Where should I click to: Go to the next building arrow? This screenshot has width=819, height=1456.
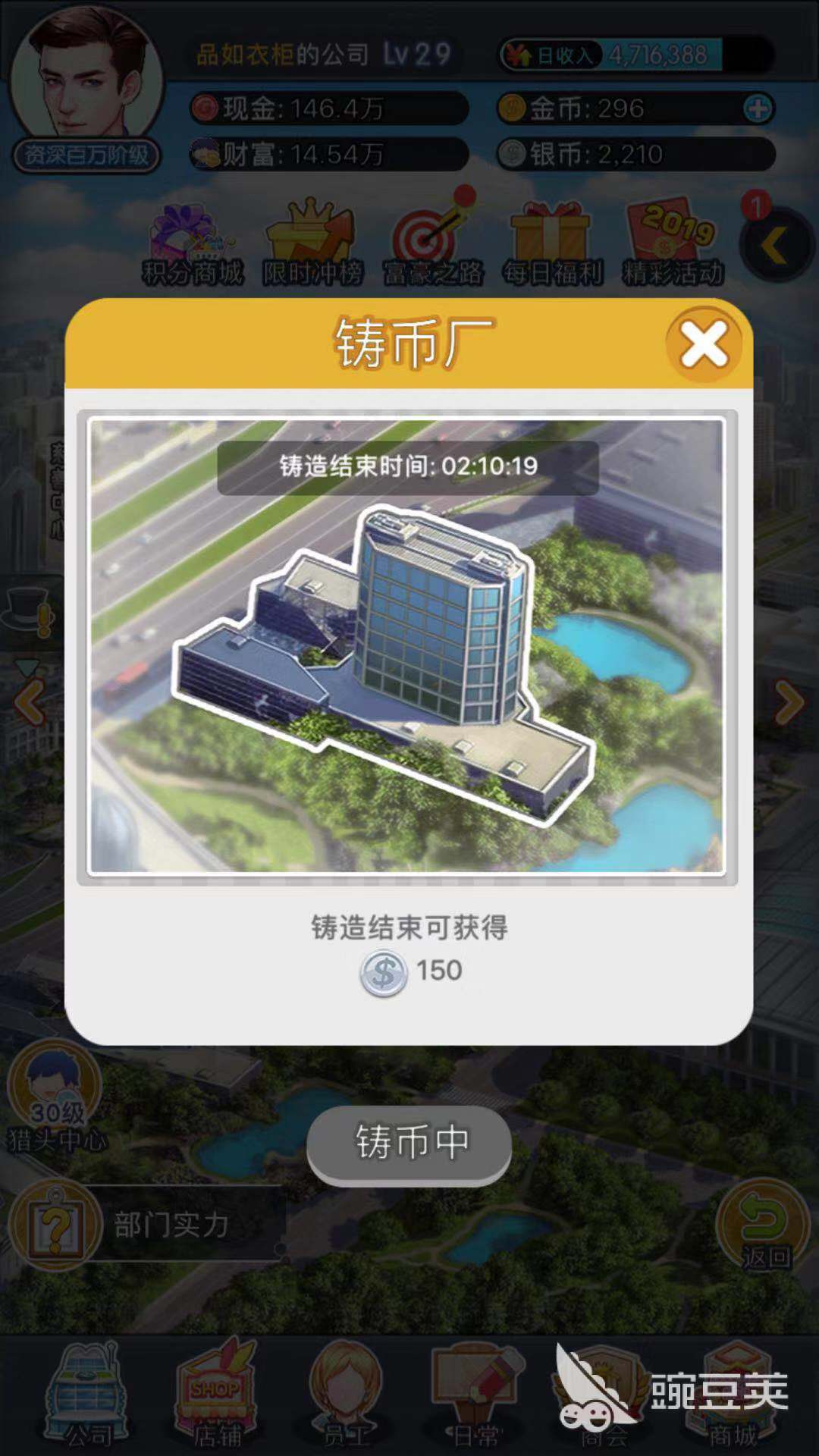(x=789, y=703)
